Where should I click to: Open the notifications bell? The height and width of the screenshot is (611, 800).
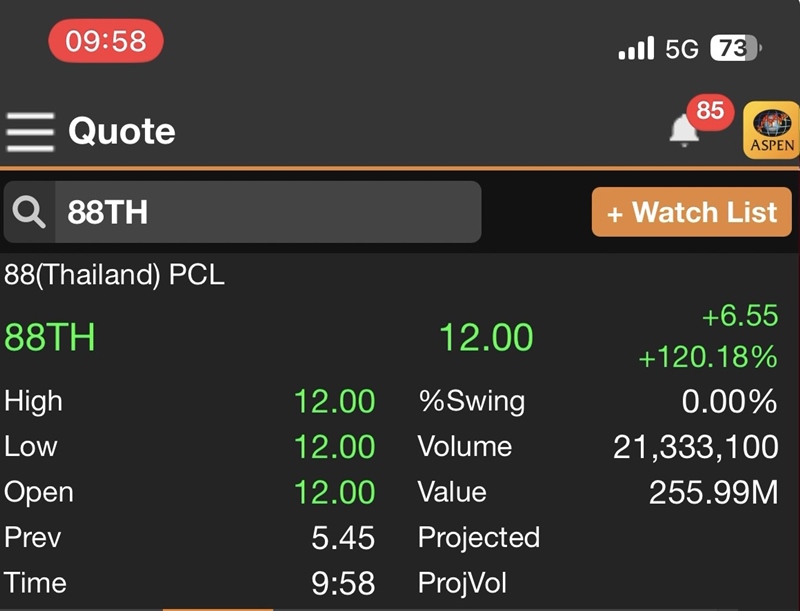(x=686, y=130)
